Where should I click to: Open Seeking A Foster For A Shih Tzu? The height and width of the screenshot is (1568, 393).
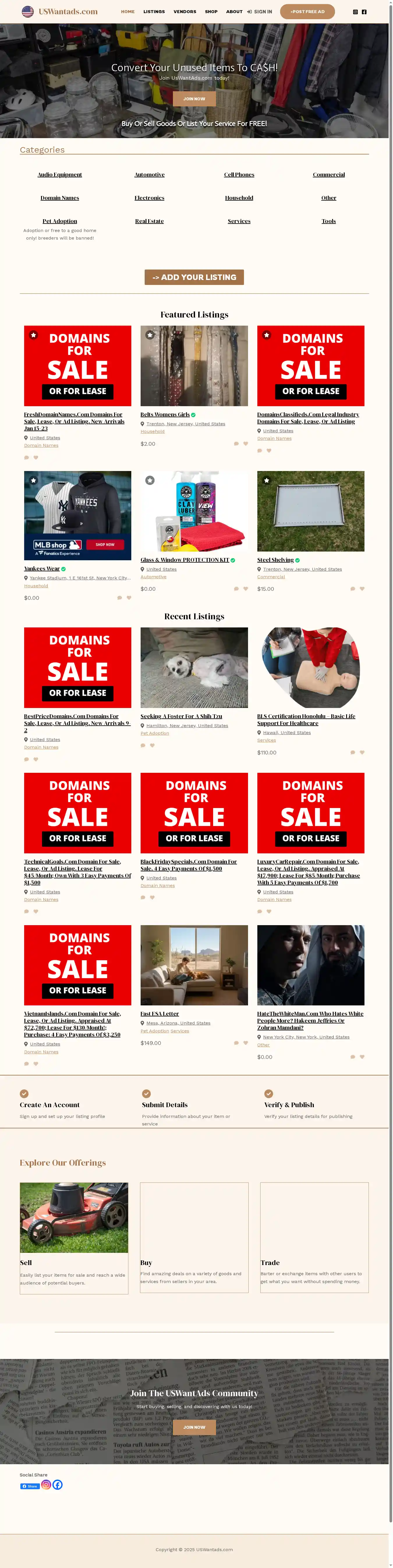pyautogui.click(x=181, y=716)
